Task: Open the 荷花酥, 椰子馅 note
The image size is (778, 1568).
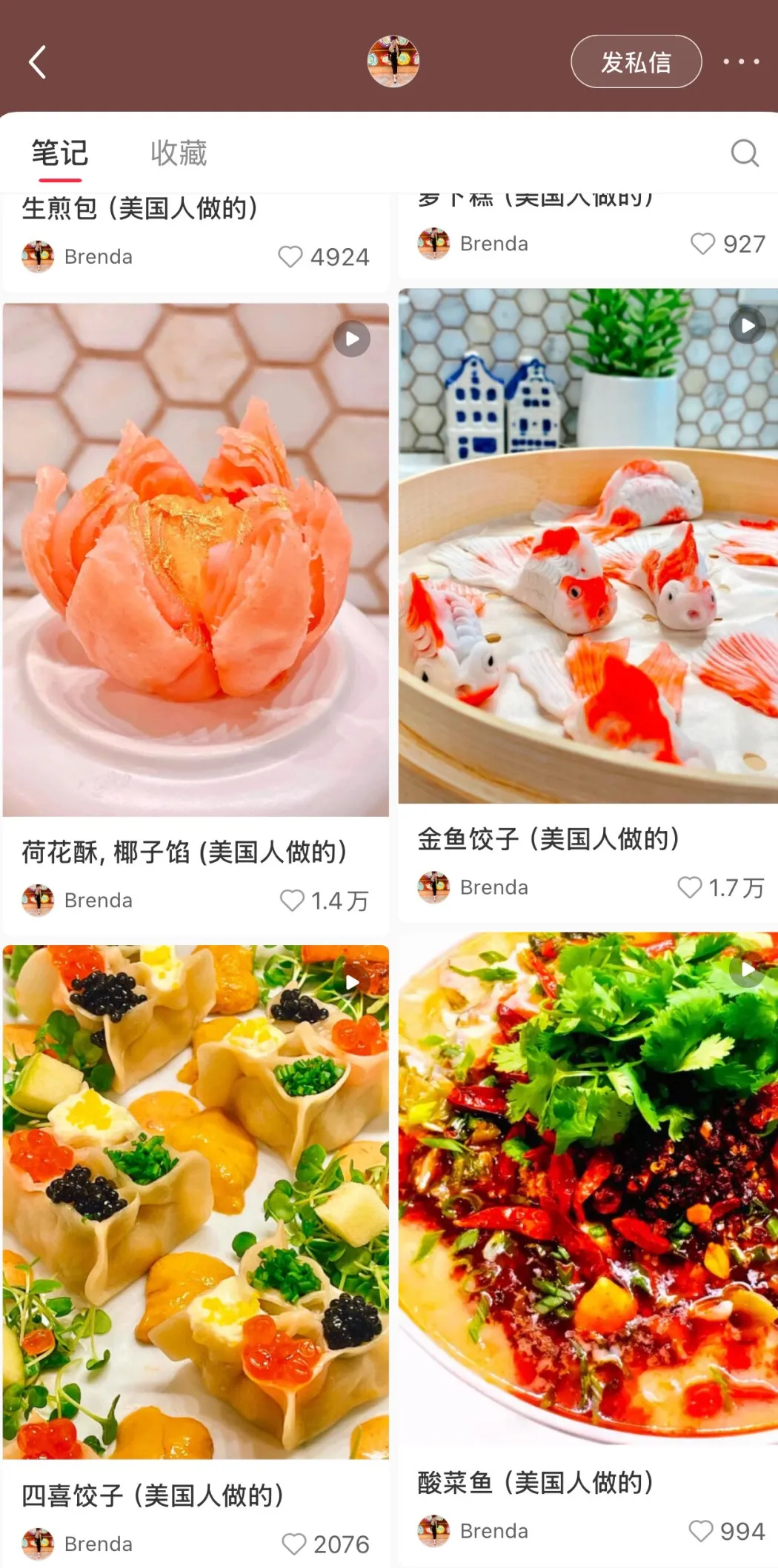Action: (196, 560)
